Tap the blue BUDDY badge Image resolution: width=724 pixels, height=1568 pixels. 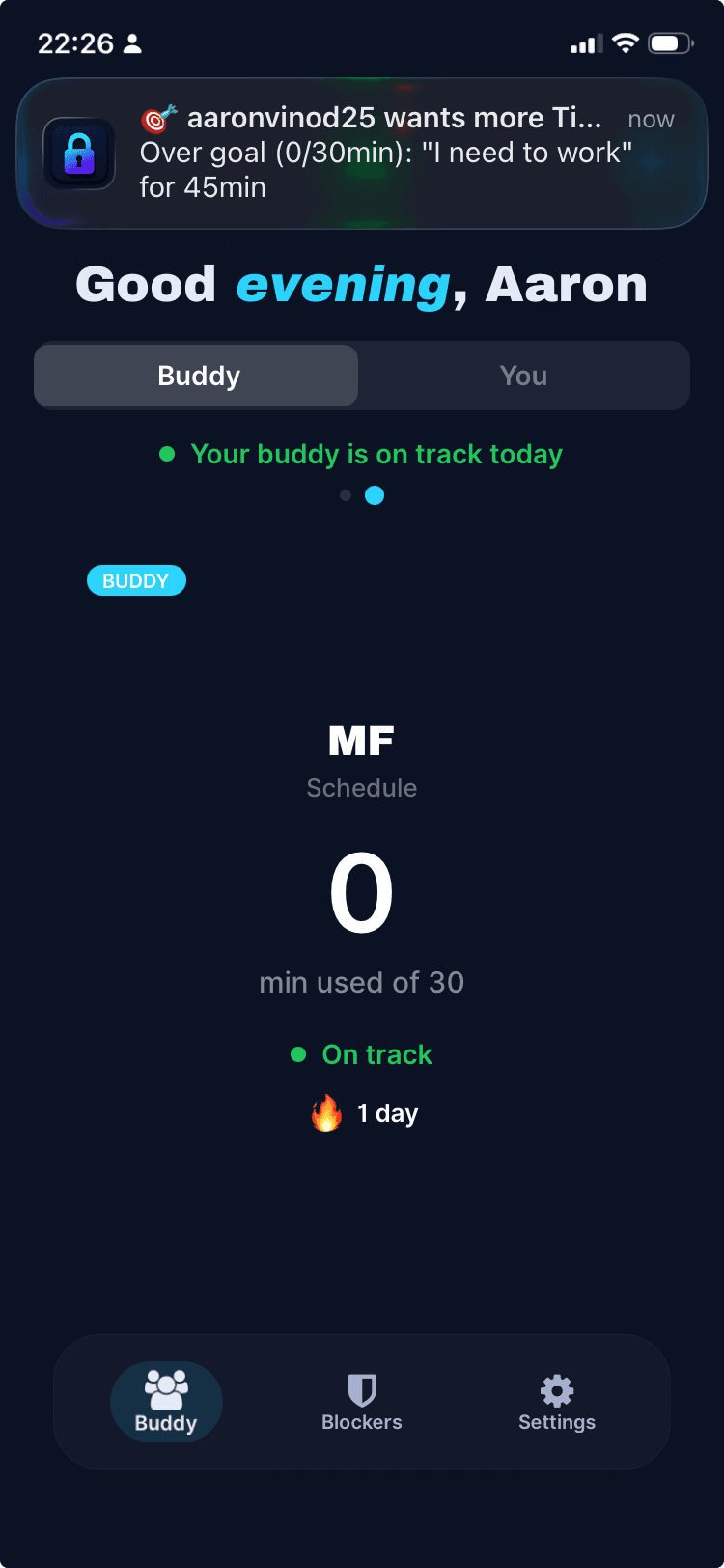(x=136, y=580)
